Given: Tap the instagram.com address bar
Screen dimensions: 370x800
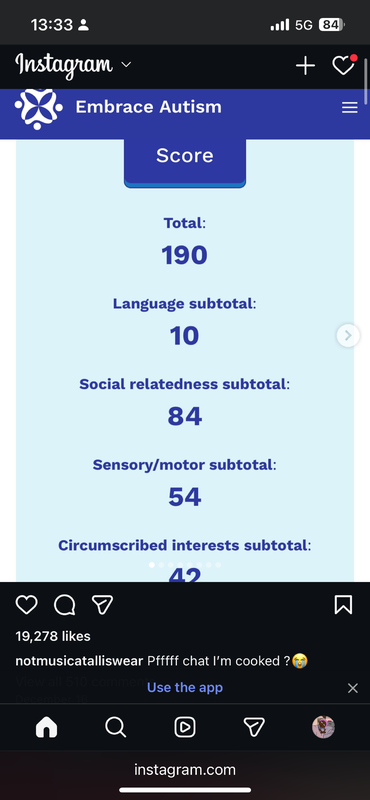Looking at the screenshot, I should pos(185,769).
